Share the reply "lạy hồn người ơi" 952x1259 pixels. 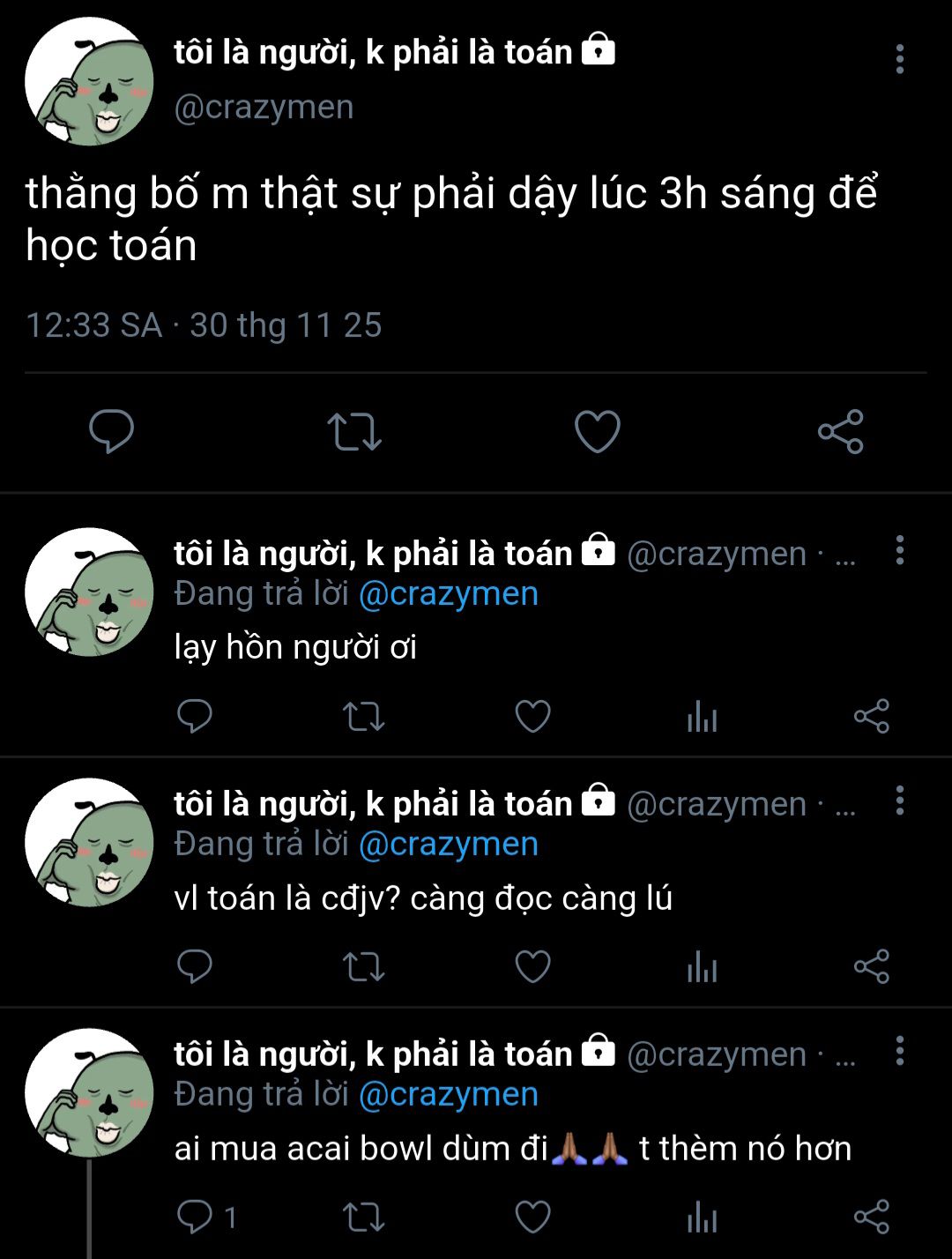[871, 717]
